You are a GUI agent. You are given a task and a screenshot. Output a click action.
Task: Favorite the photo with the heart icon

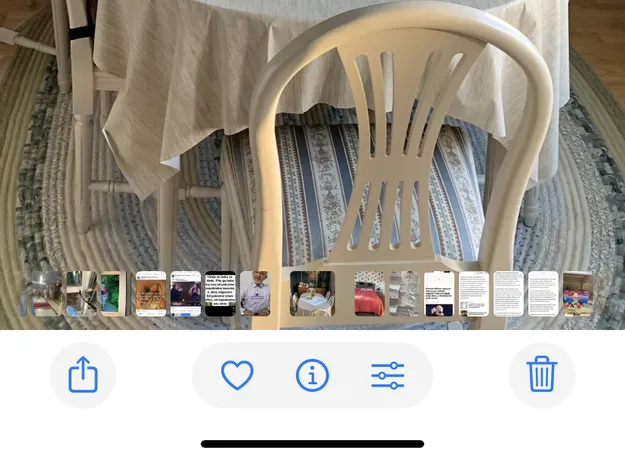pos(237,376)
